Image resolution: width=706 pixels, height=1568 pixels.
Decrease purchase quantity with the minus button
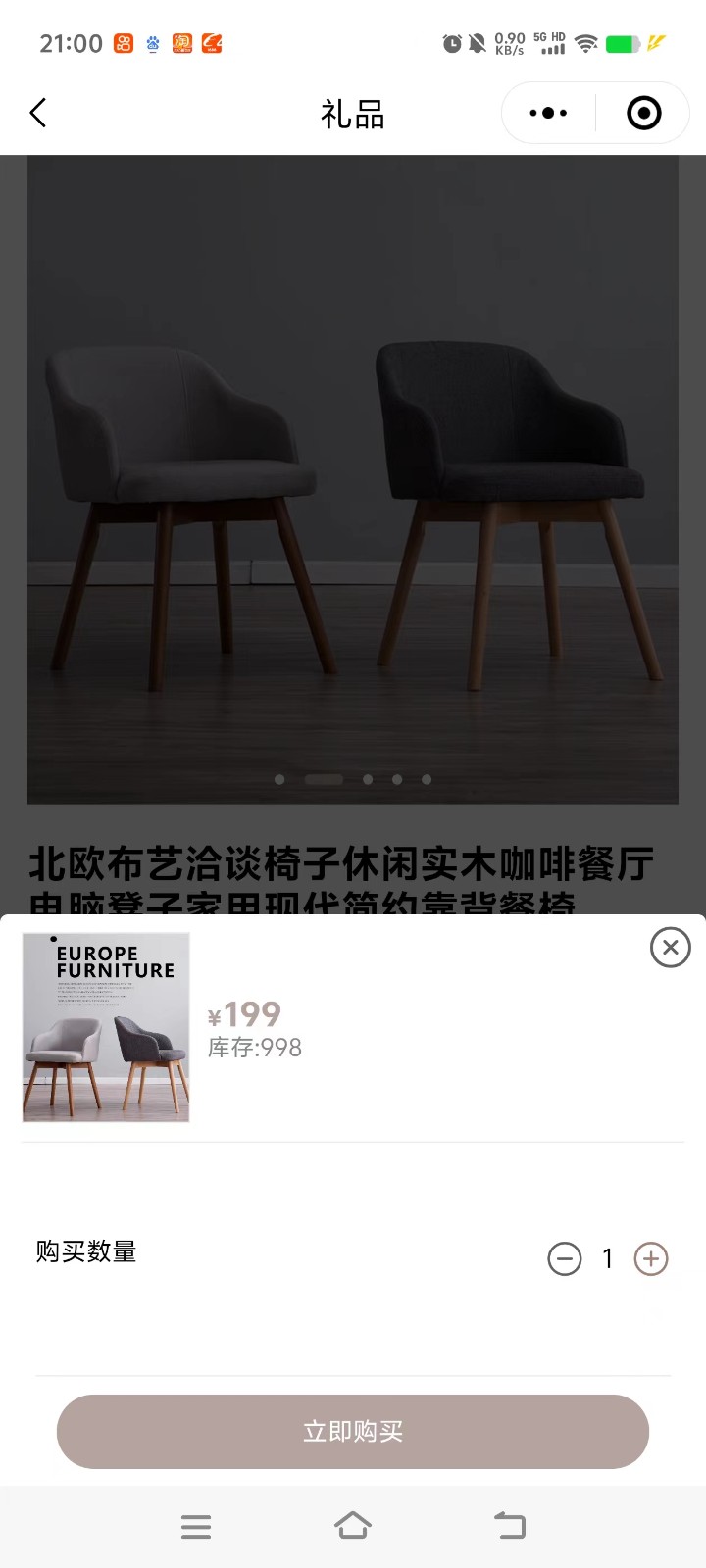point(565,1258)
